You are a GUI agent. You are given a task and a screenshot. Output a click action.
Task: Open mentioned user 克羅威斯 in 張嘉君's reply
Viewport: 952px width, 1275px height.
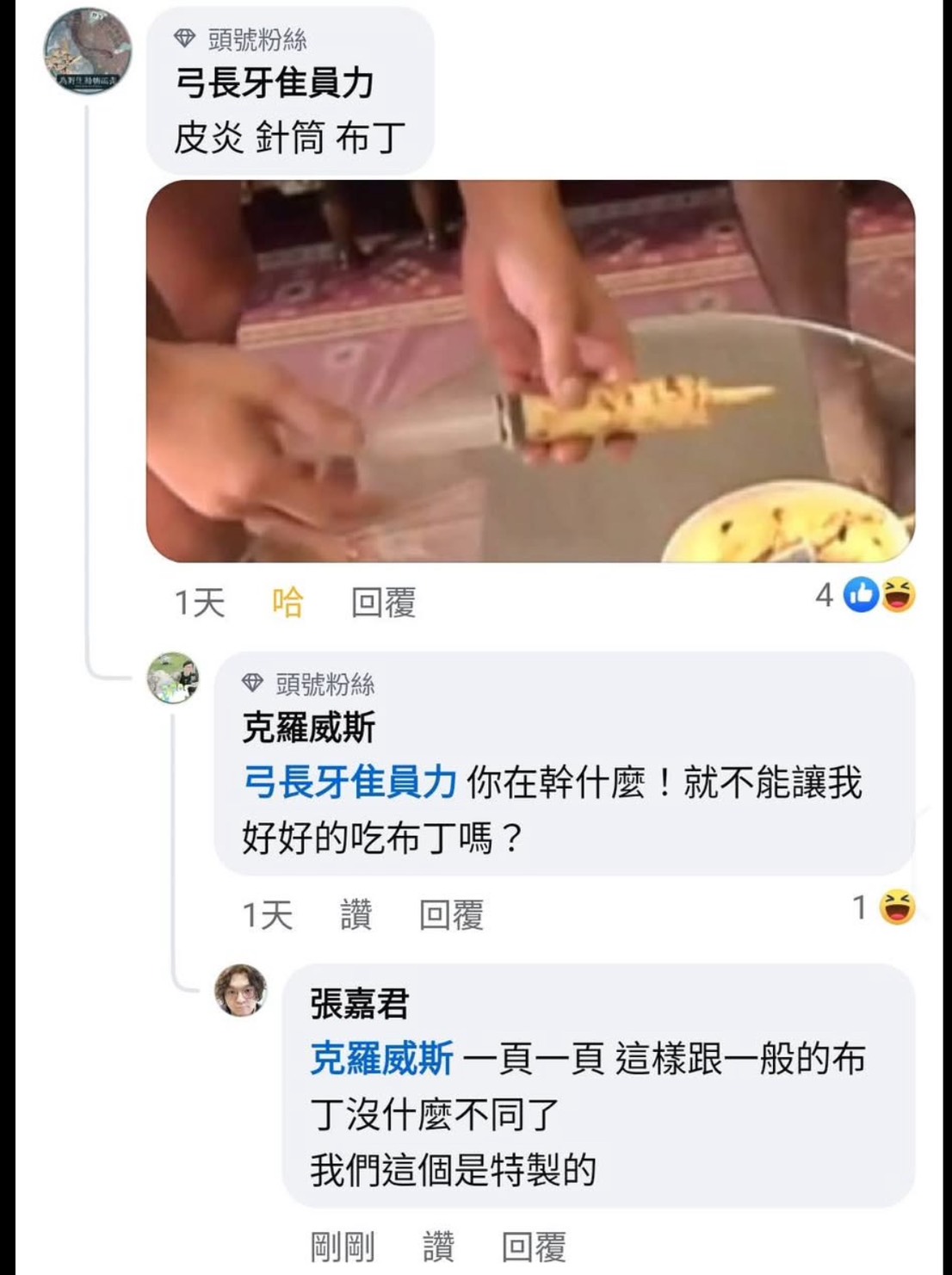[381, 1059]
